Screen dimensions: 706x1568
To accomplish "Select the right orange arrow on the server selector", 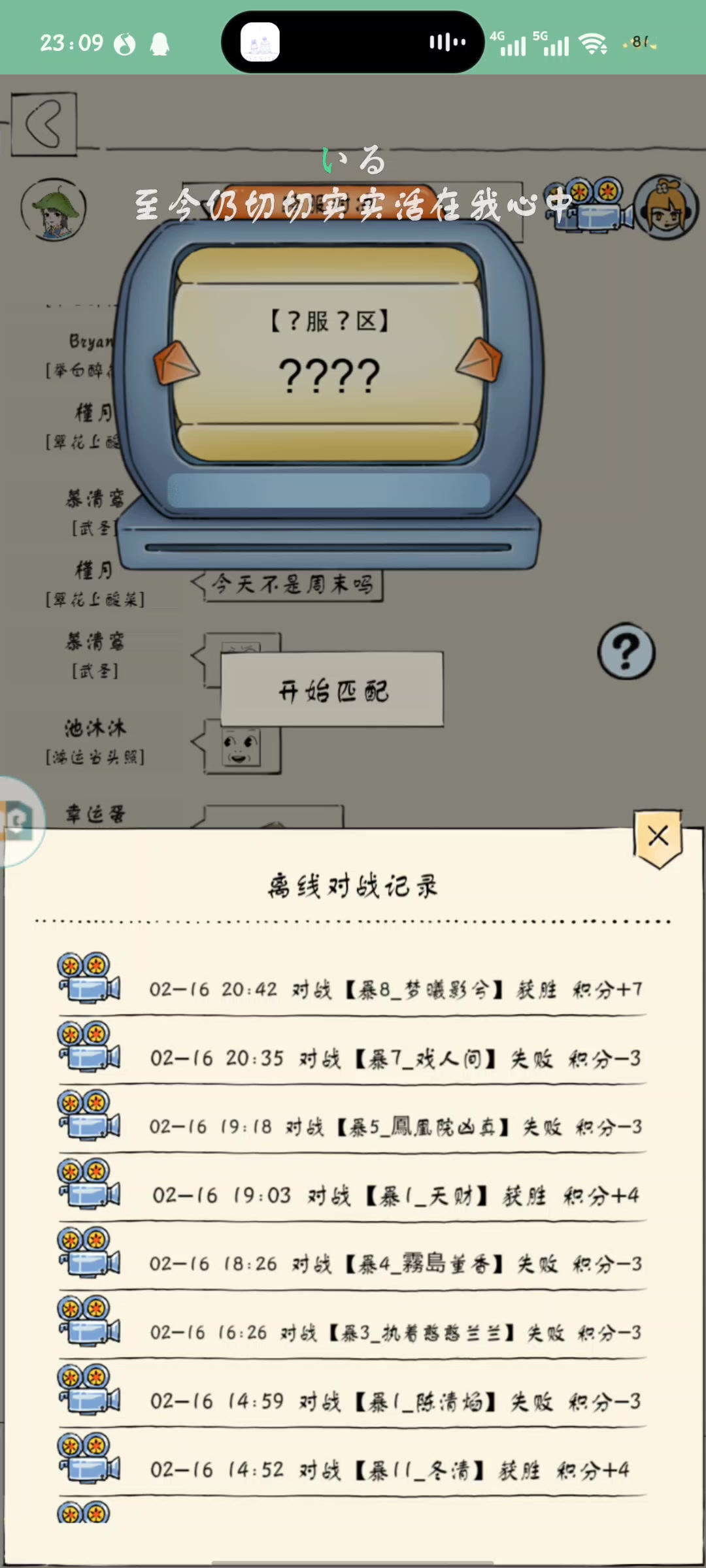I will pos(479,359).
